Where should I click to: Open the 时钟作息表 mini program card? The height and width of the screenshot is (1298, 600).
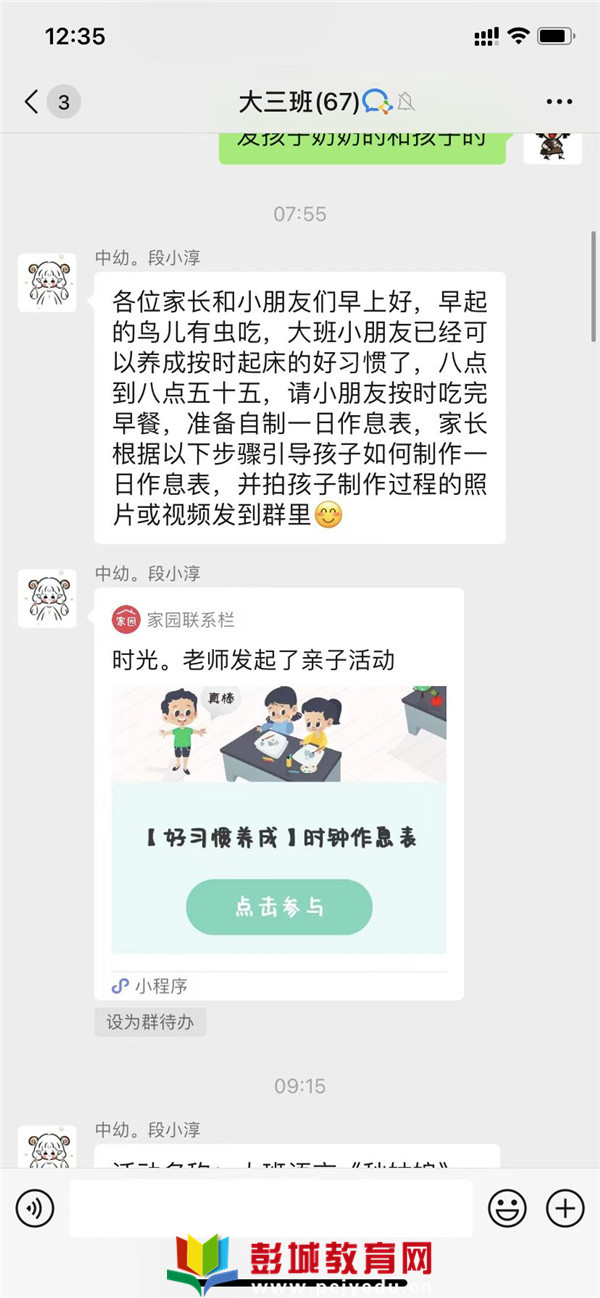(279, 780)
